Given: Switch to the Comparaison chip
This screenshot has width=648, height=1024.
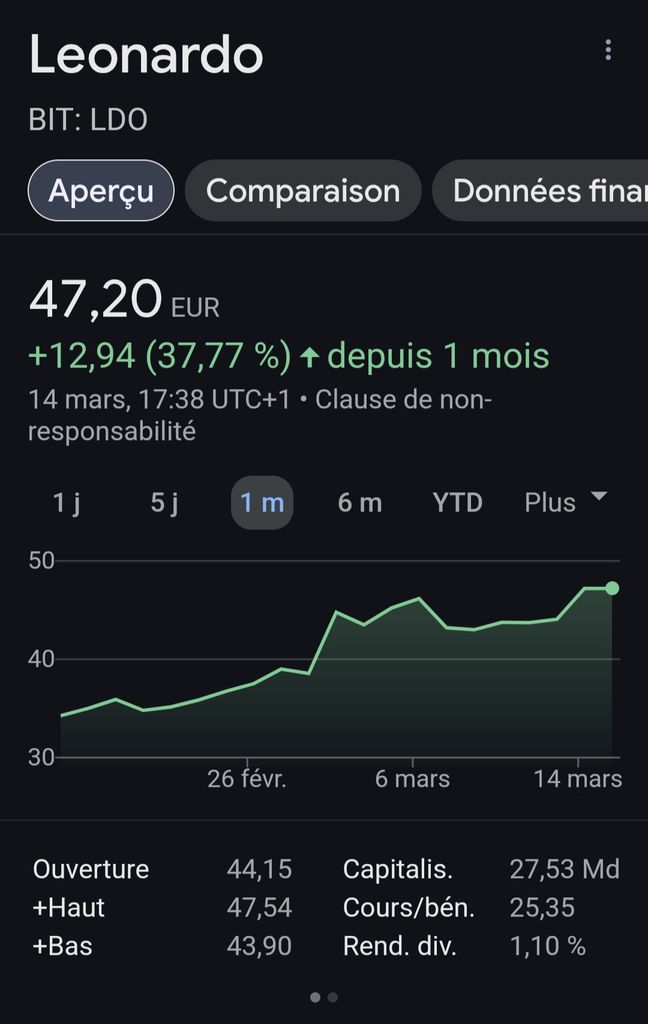Looking at the screenshot, I should [303, 190].
